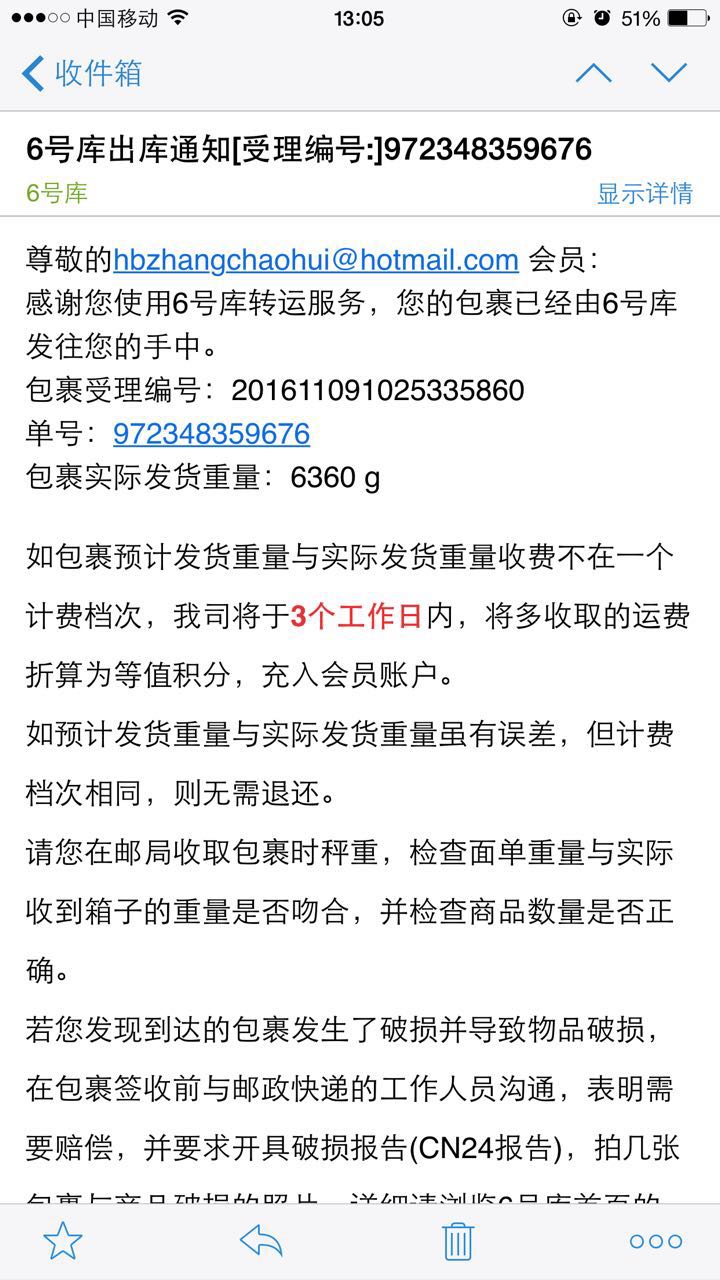
Task: Delete this email with trash icon
Action: (458, 1241)
